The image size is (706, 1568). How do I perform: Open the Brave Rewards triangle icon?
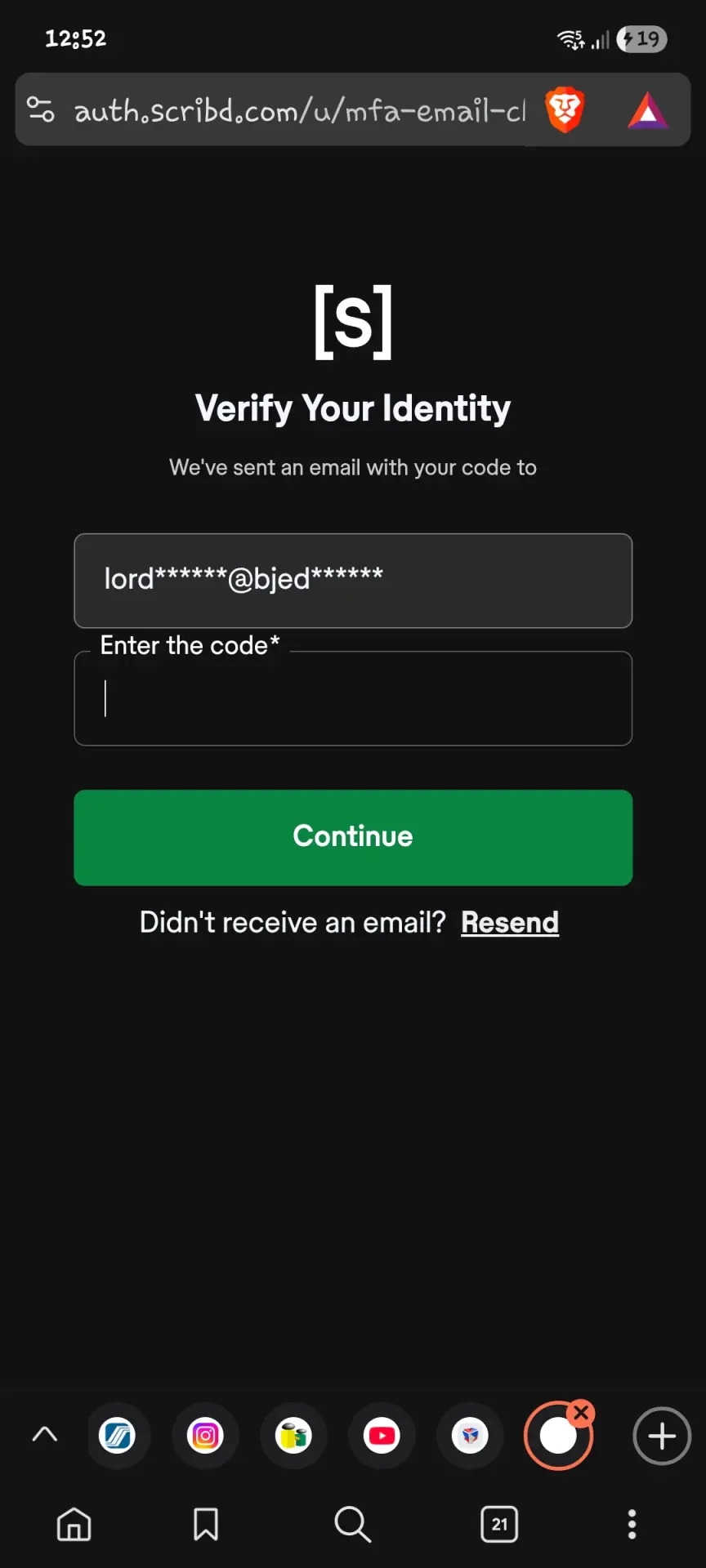[648, 110]
